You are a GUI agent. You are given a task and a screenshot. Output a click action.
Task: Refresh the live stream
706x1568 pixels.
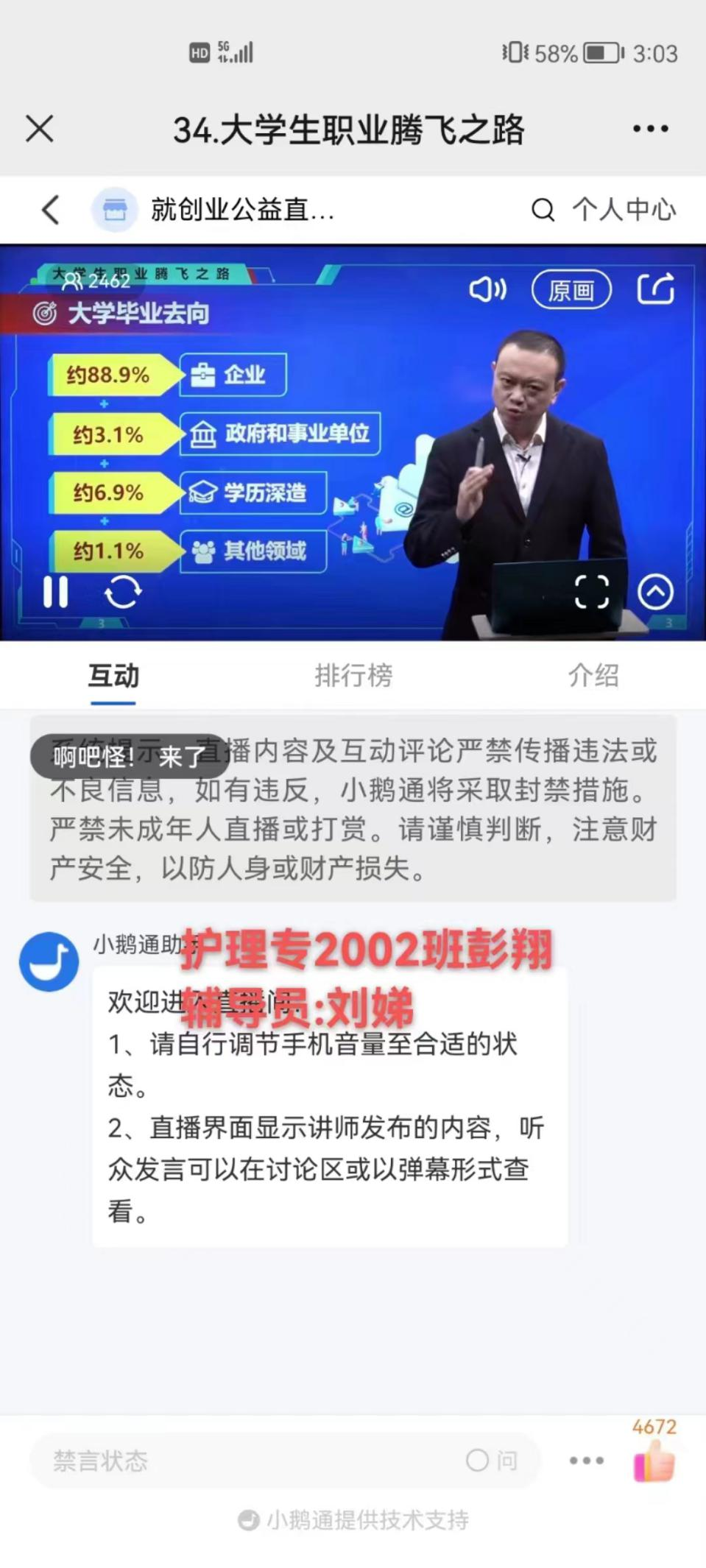[123, 592]
